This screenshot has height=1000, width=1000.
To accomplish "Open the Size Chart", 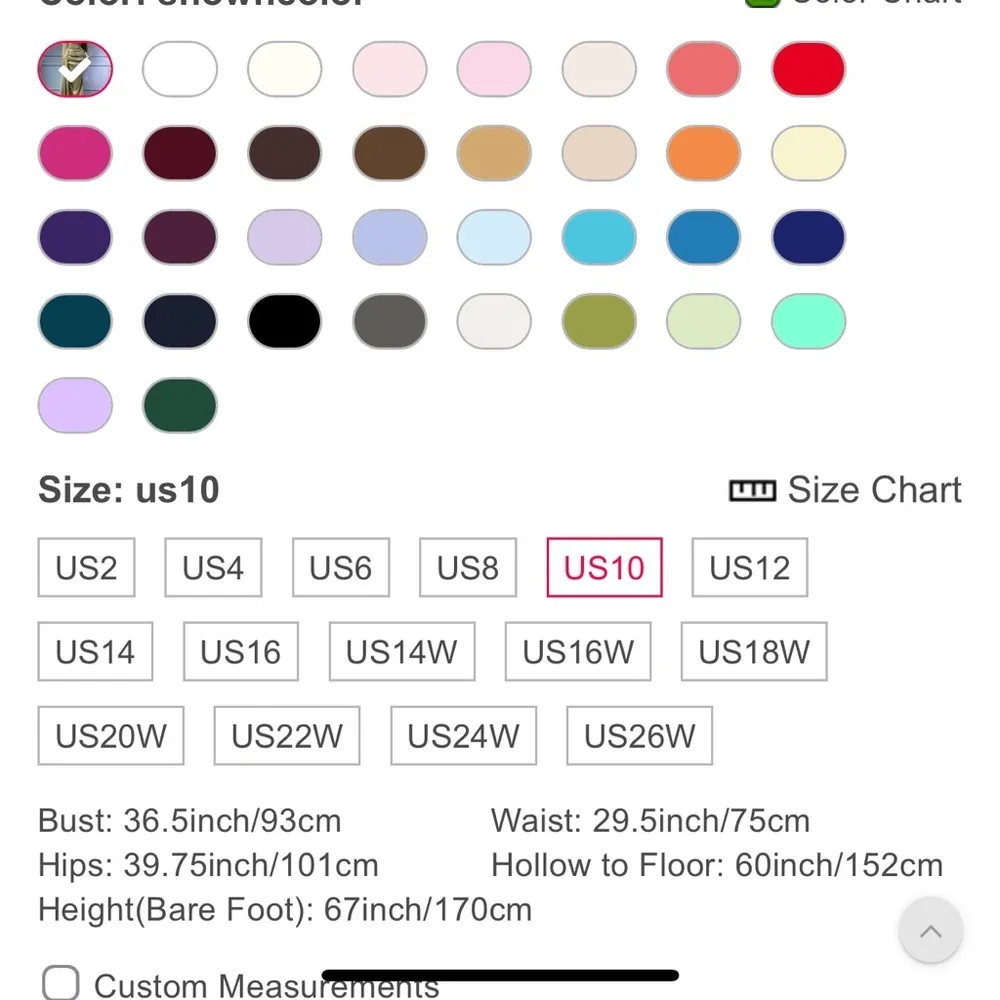I will tap(845, 490).
